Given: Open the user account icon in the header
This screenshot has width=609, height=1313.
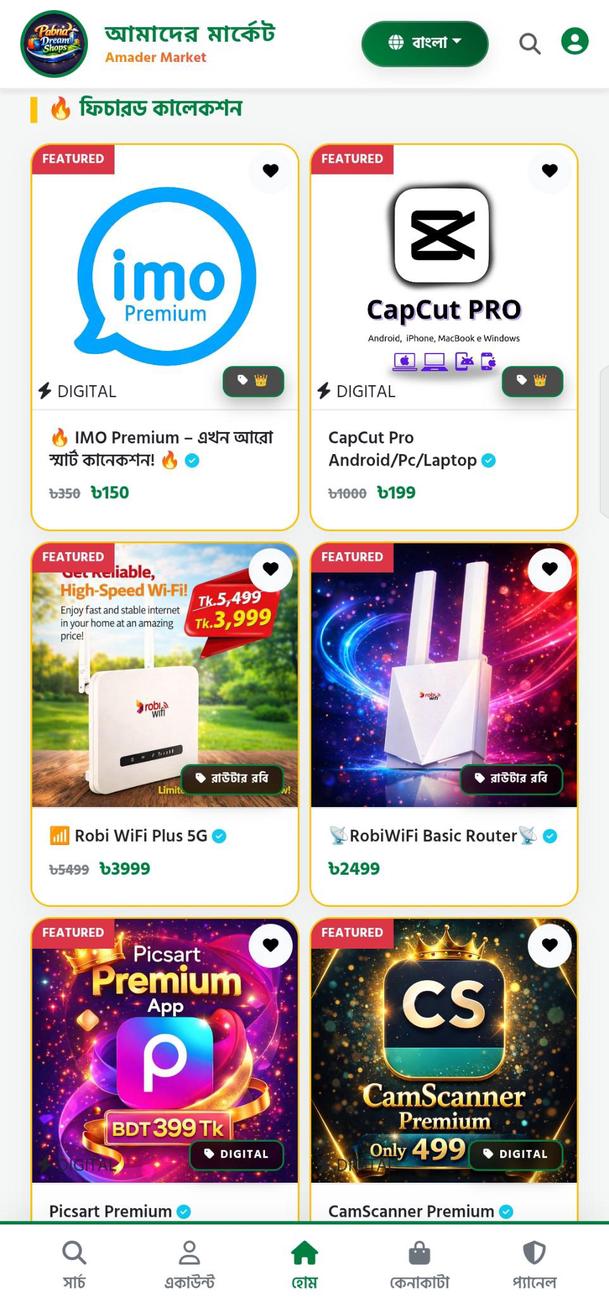Looking at the screenshot, I should point(575,42).
